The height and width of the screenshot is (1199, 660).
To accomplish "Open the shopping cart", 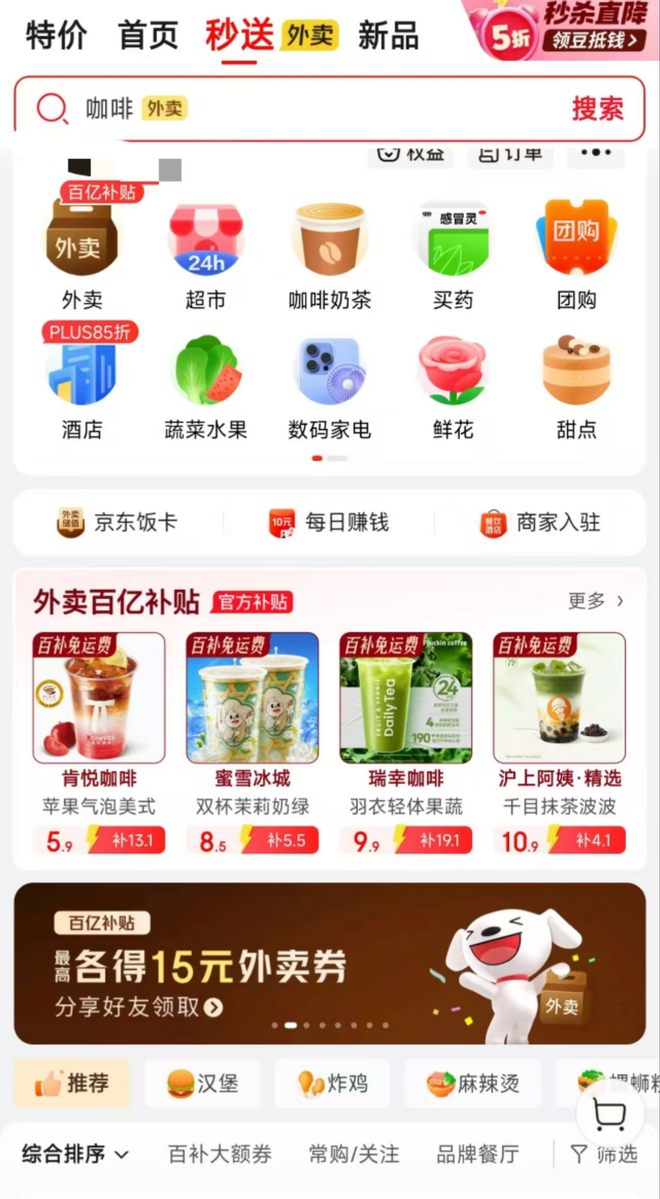I will [609, 1114].
